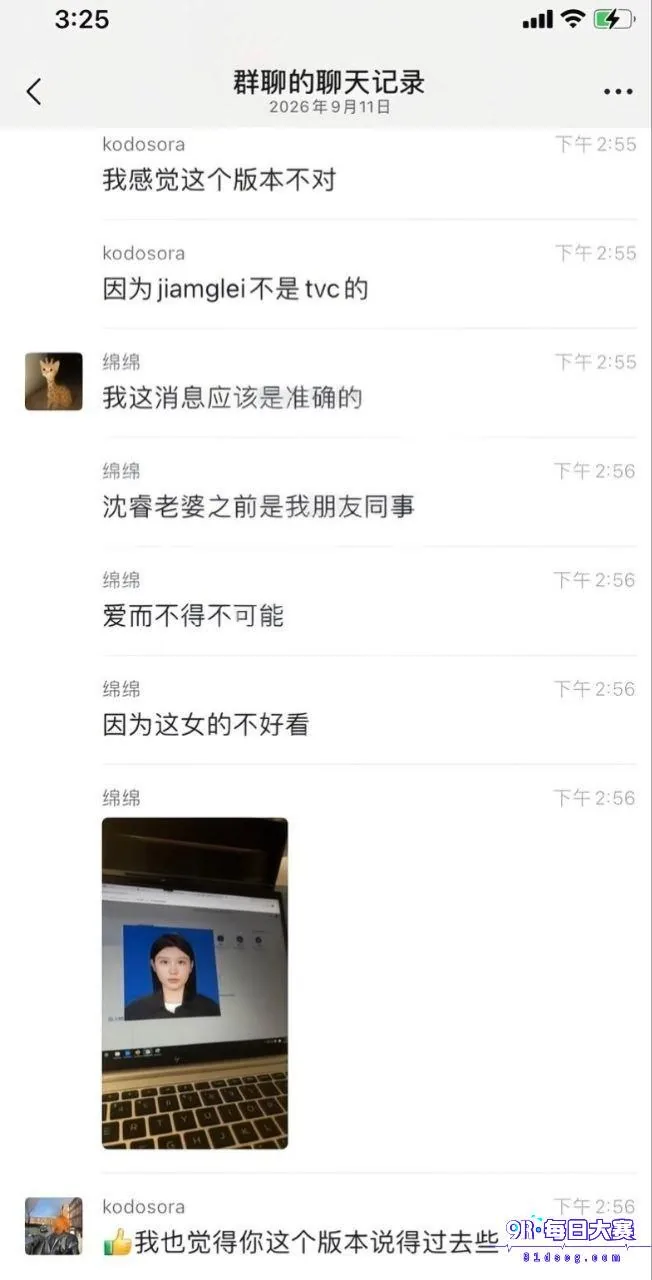Open the three-dot overflow menu
The height and width of the screenshot is (1280, 652).
click(x=618, y=92)
